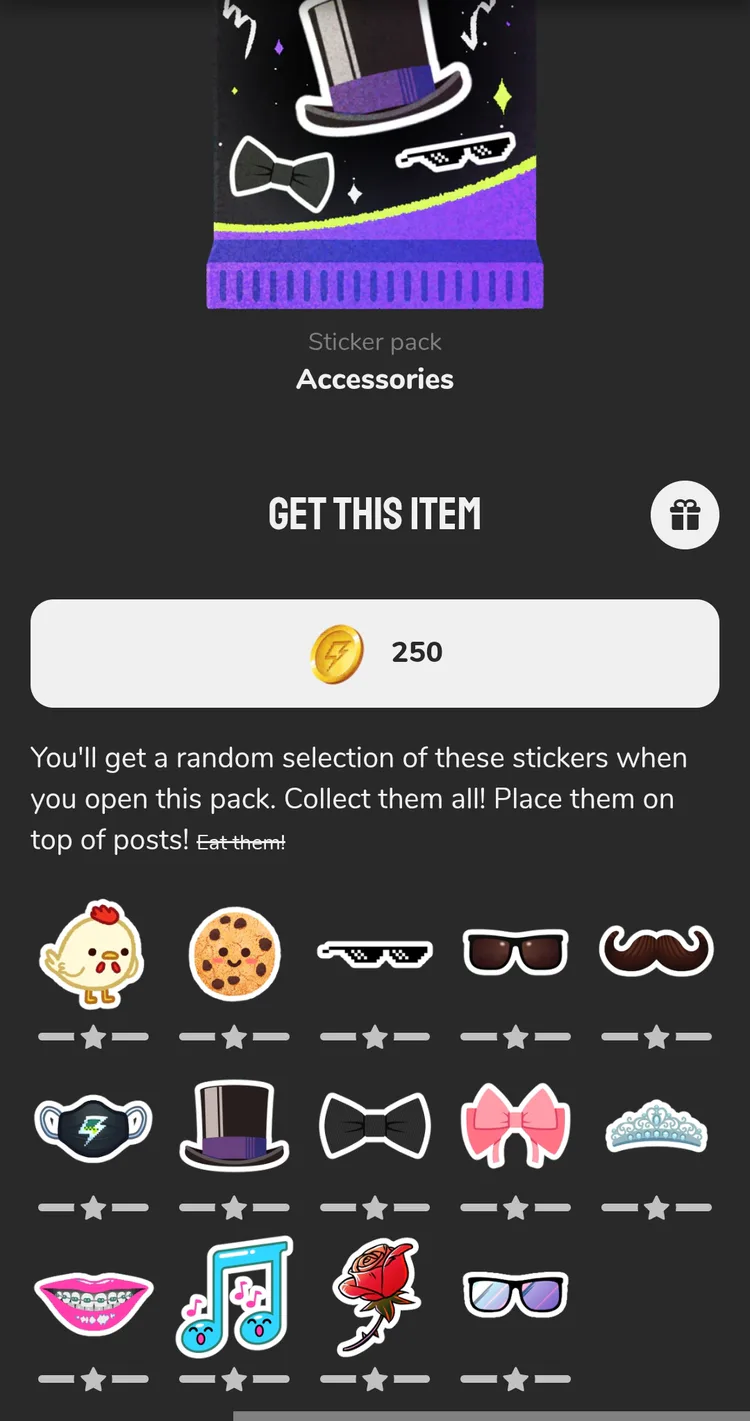Image resolution: width=750 pixels, height=1421 pixels.
Task: View the cookie sticker
Action: click(x=234, y=953)
